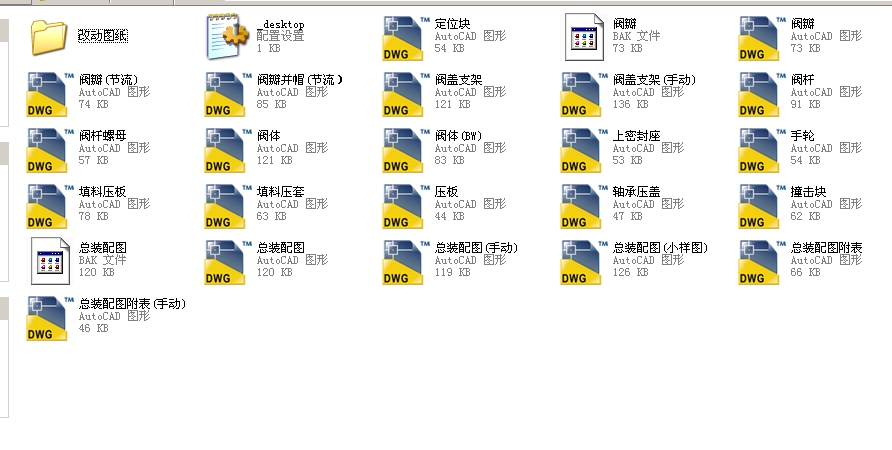Viewport: 892px width, 450px height.
Task: Open the 填料压套 drawing
Action: click(226, 206)
